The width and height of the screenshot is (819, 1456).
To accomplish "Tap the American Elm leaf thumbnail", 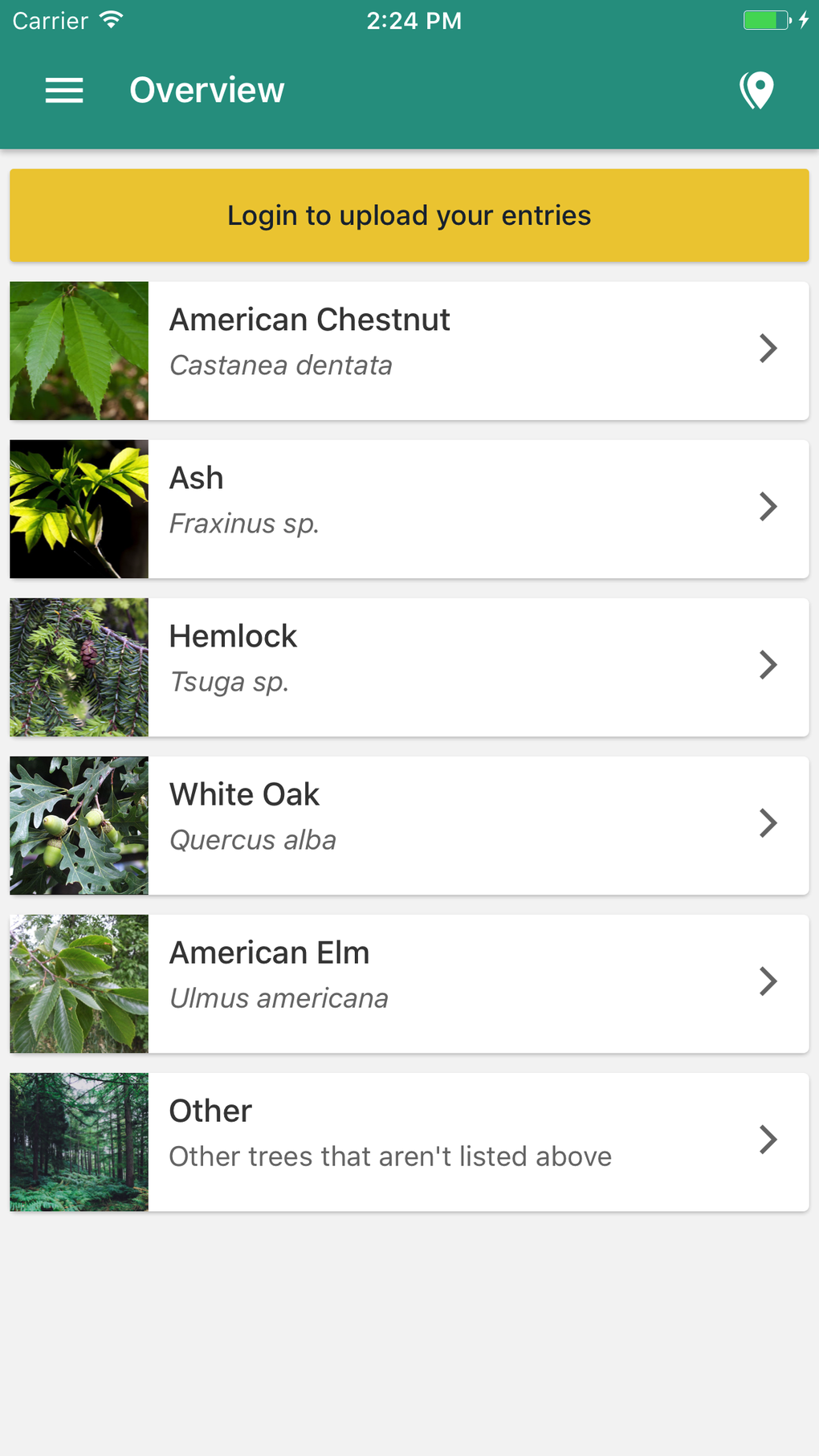I will pyautogui.click(x=78, y=983).
